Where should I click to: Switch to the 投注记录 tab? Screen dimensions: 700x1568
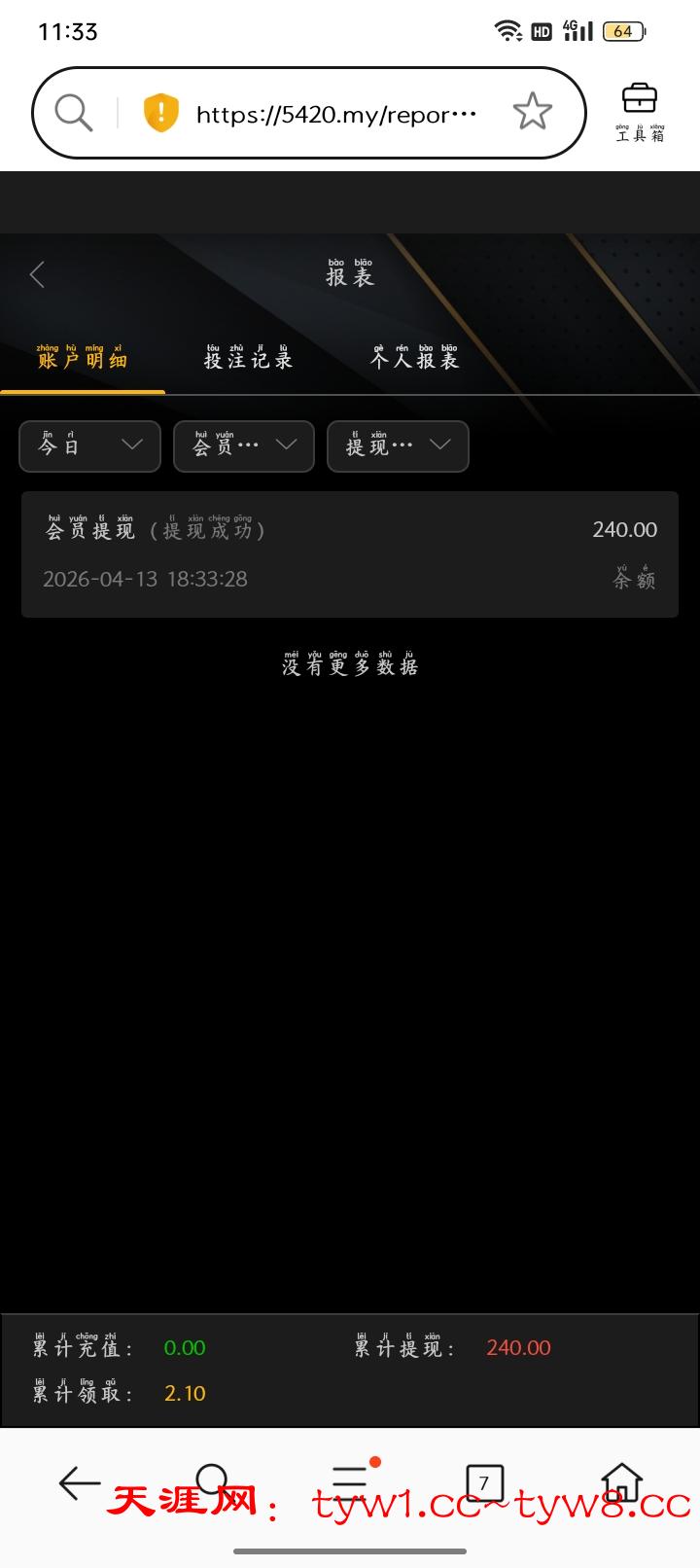[x=248, y=358]
